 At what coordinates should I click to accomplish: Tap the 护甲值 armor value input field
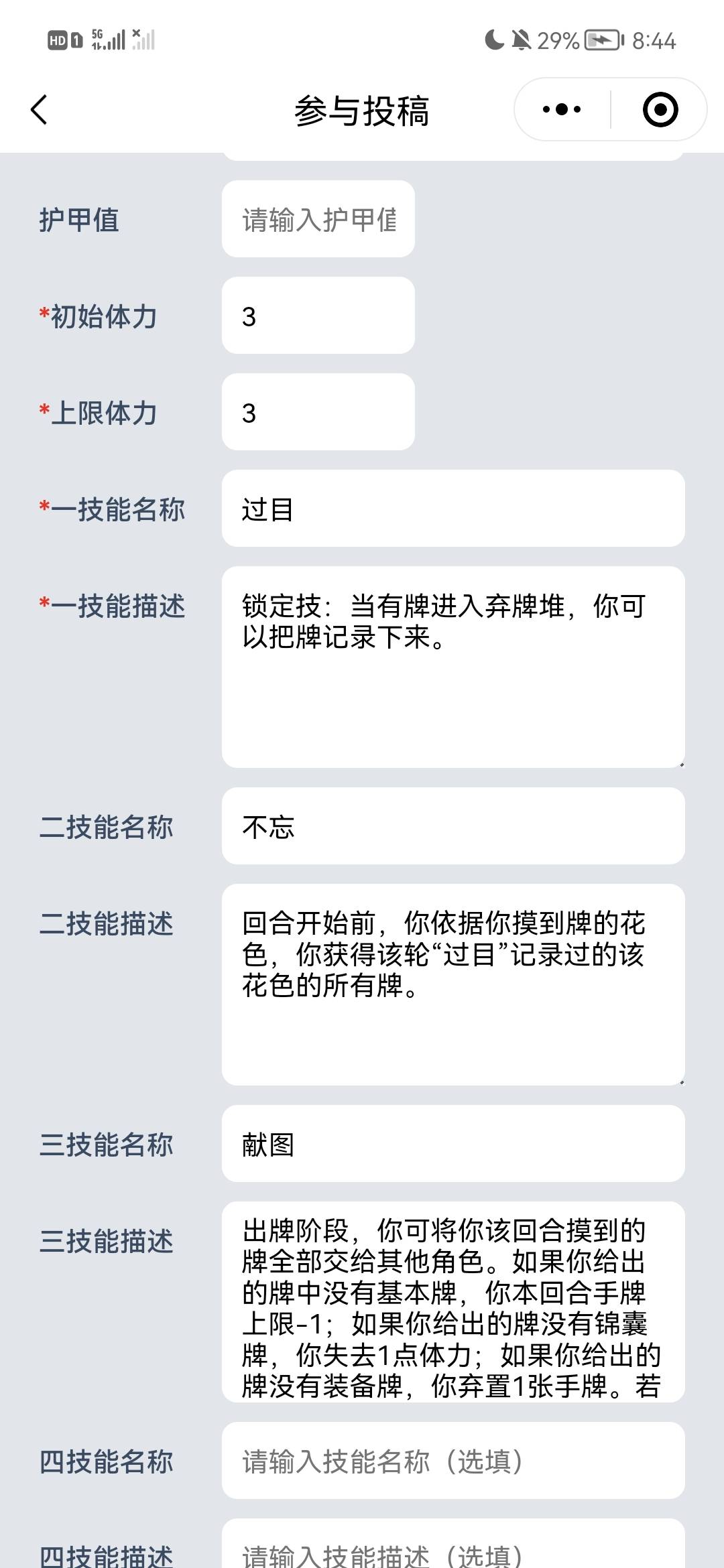click(318, 219)
